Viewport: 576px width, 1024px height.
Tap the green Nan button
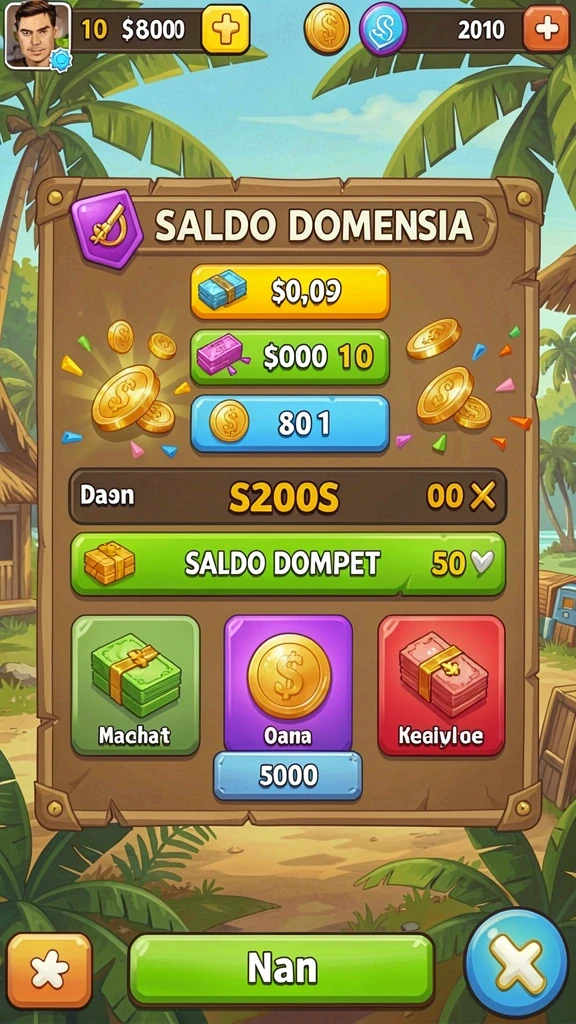coord(281,970)
